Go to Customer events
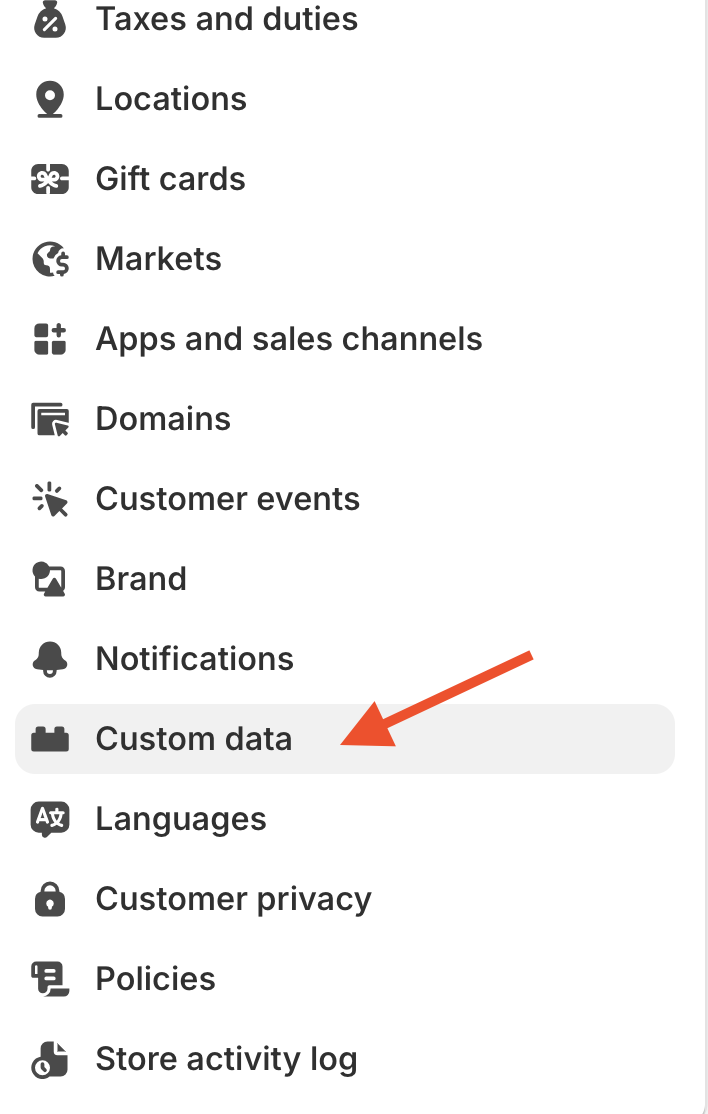The width and height of the screenshot is (708, 1114). point(227,499)
